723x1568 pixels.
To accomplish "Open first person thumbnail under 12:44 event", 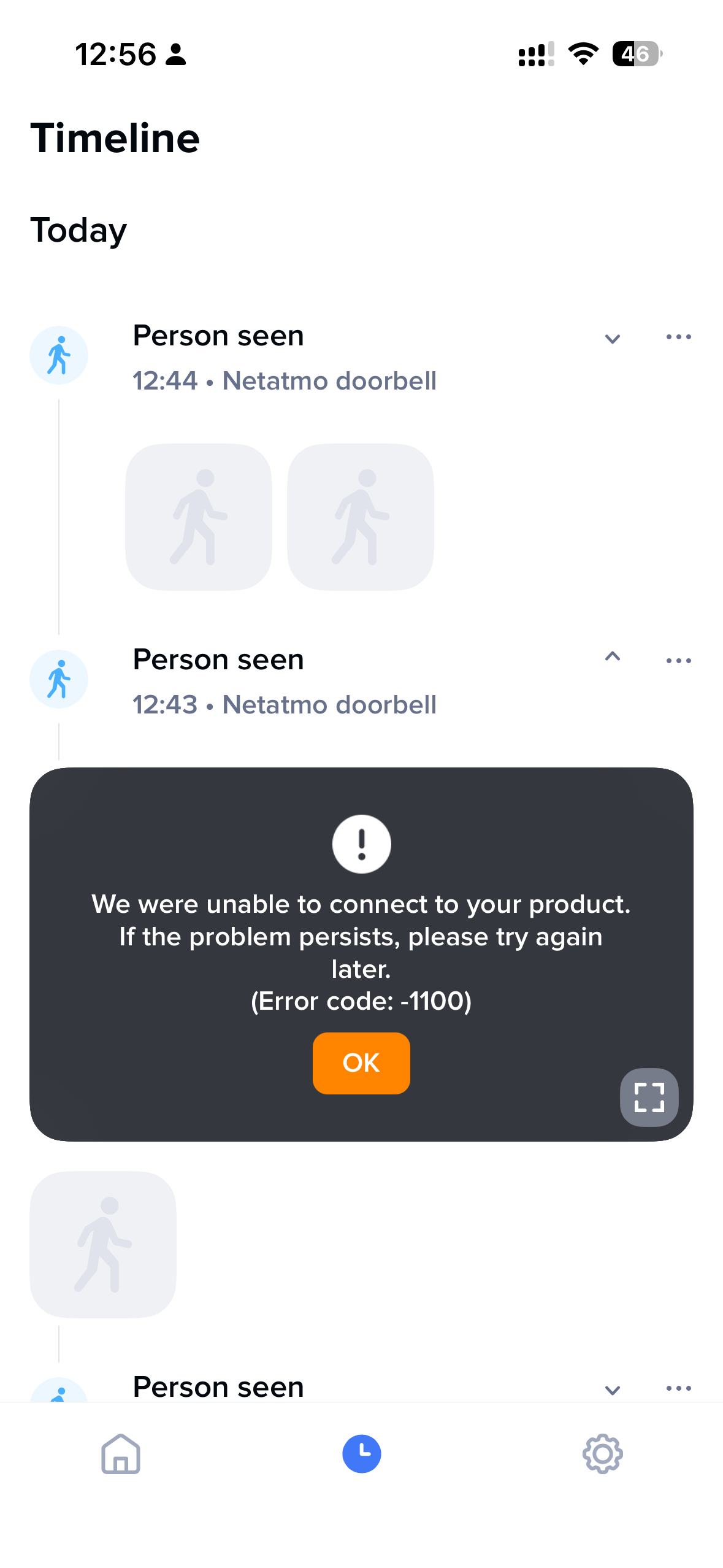I will (199, 517).
